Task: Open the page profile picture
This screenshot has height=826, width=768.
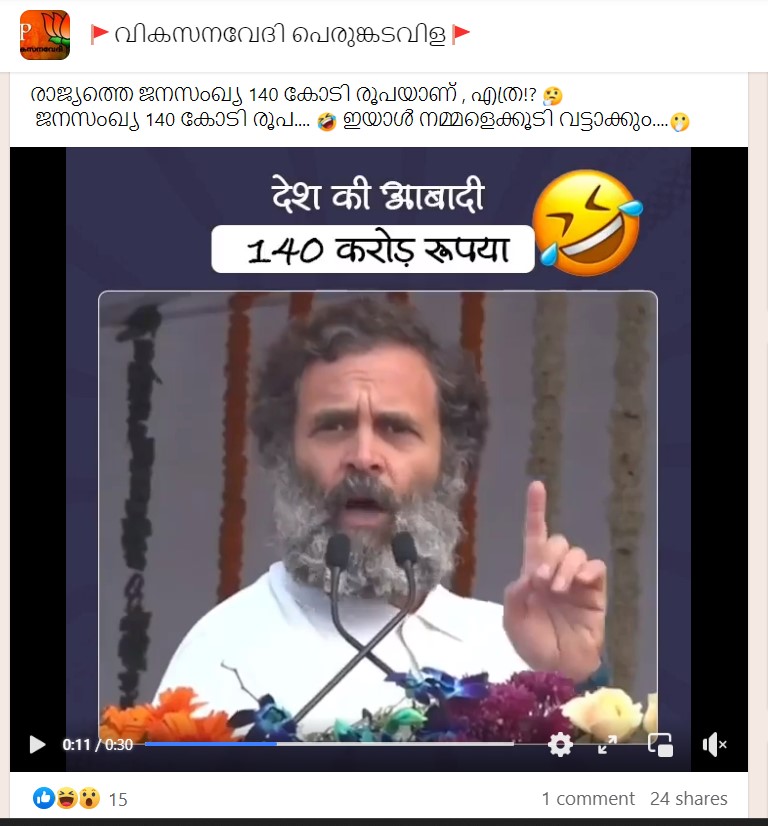Action: pyautogui.click(x=45, y=35)
